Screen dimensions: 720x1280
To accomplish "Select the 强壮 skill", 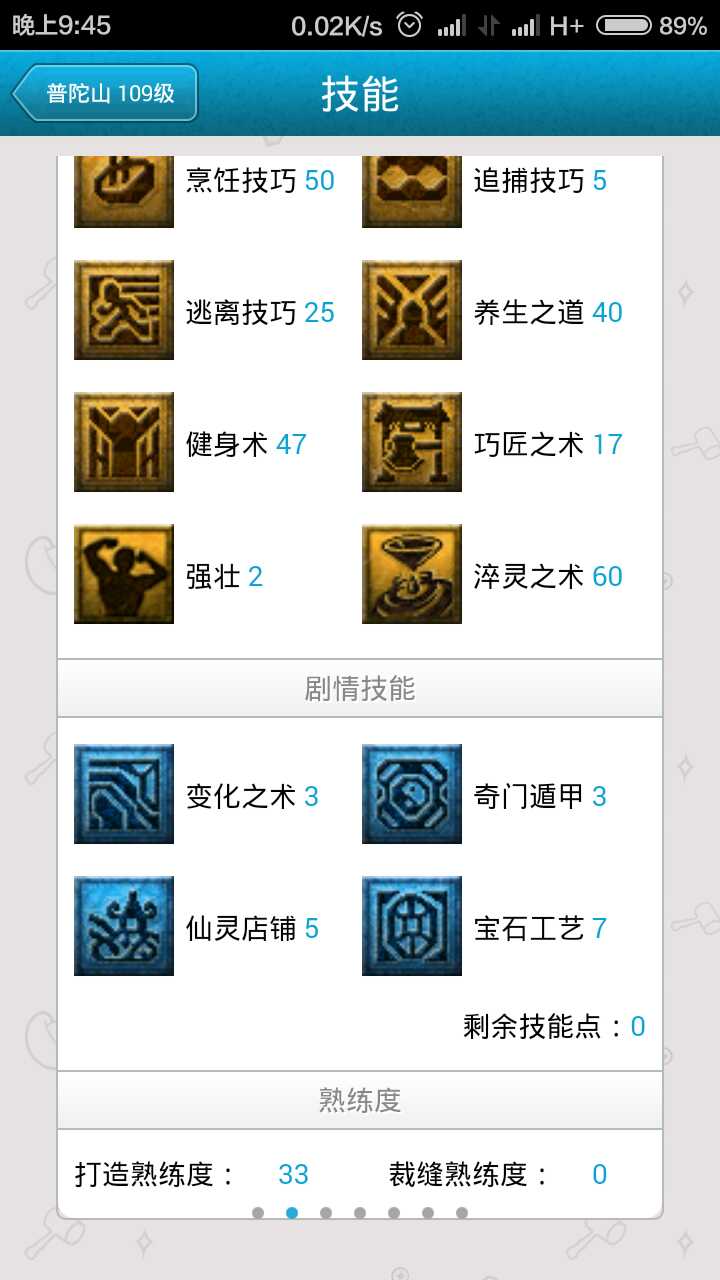I will [124, 575].
